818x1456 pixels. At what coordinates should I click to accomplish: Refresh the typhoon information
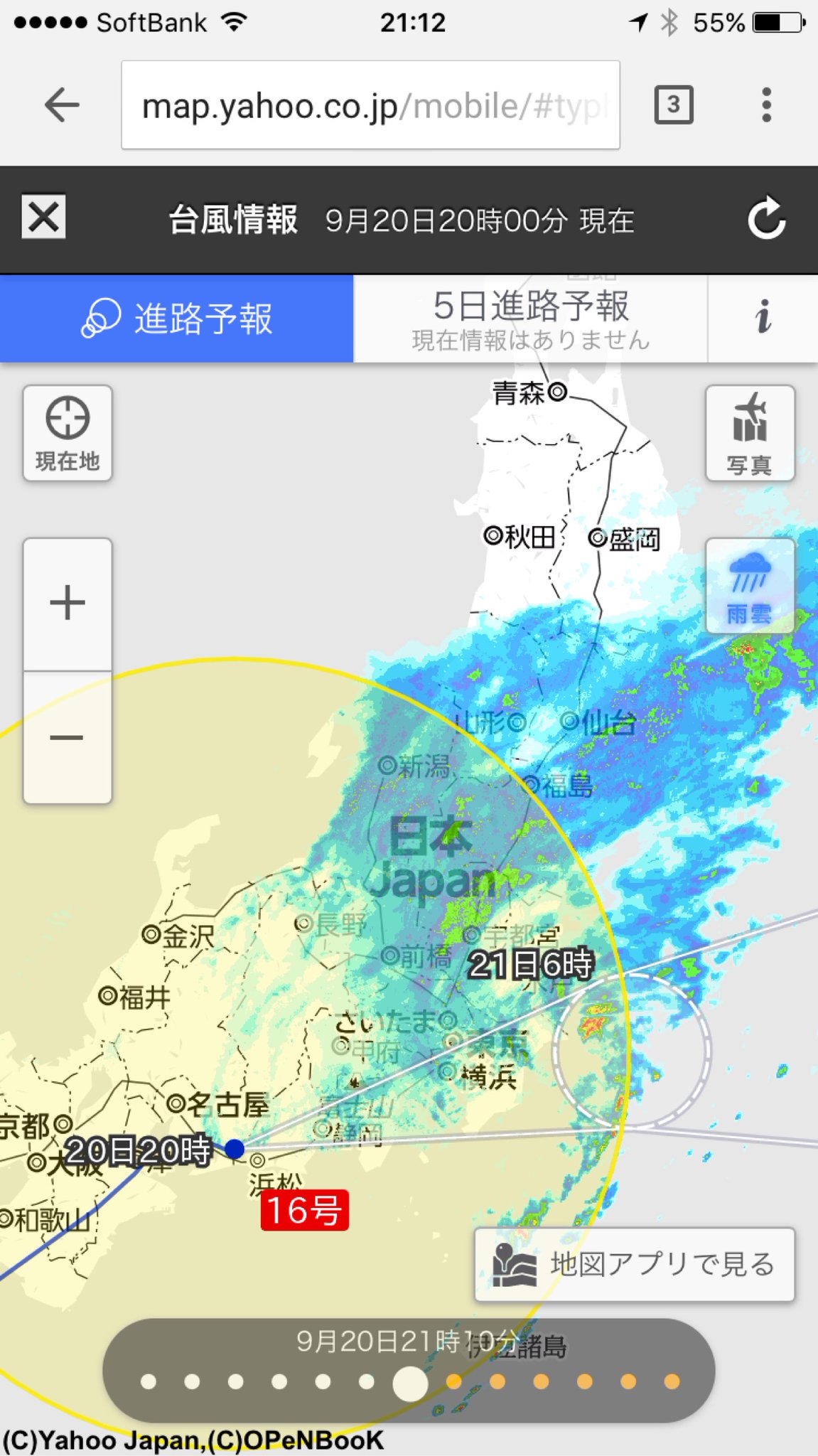click(767, 219)
